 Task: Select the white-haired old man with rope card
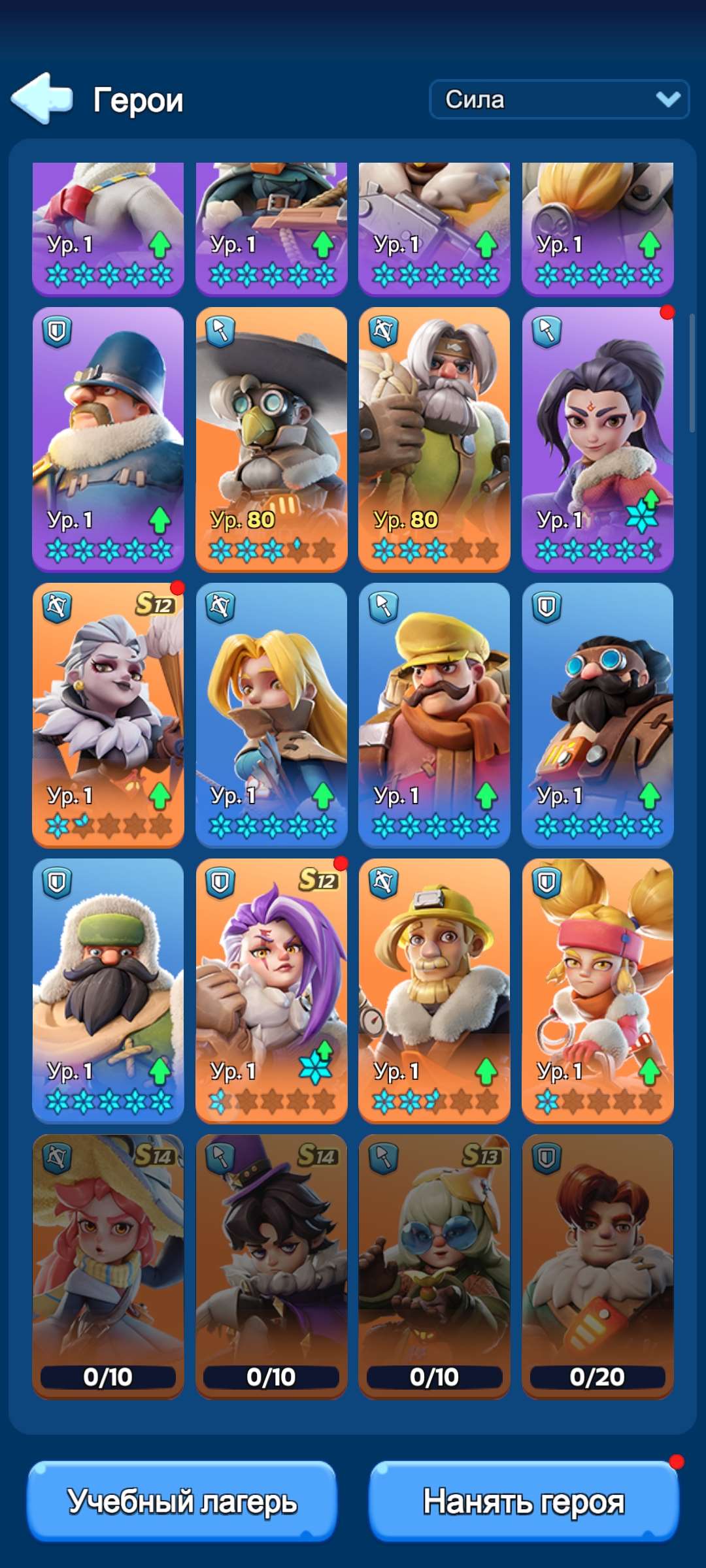click(434, 438)
